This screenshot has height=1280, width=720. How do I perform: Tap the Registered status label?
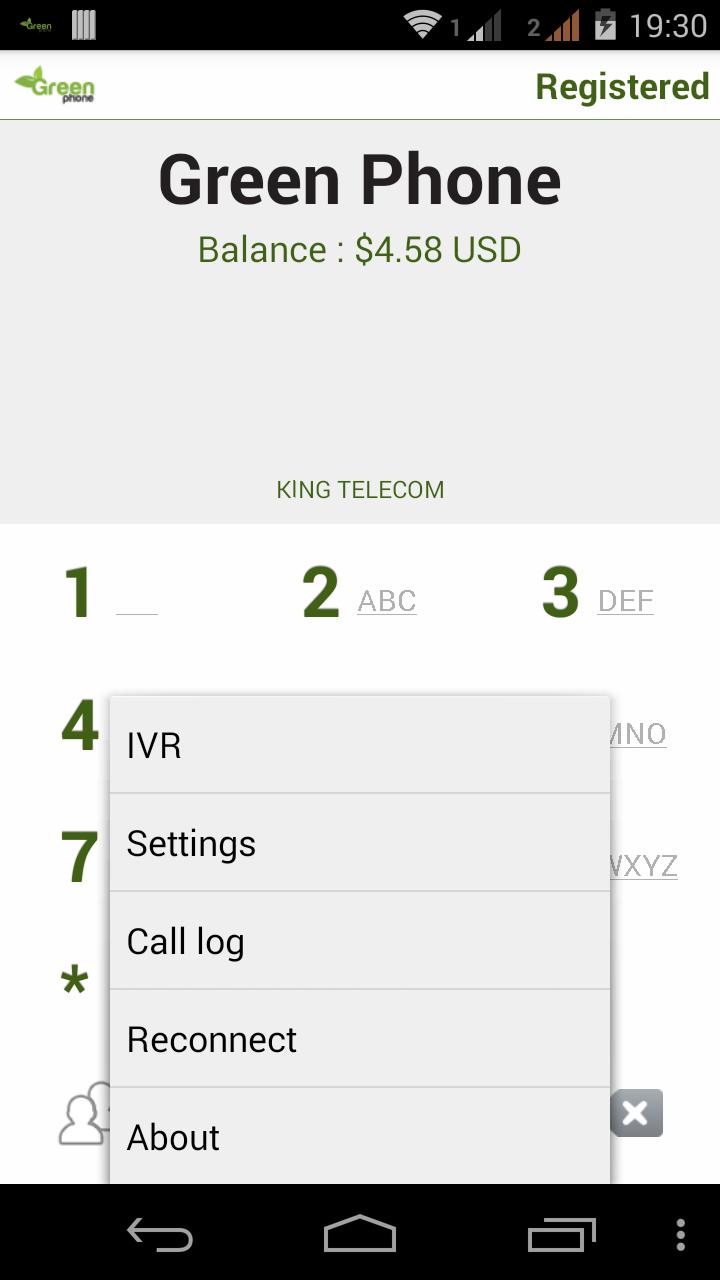[621, 86]
